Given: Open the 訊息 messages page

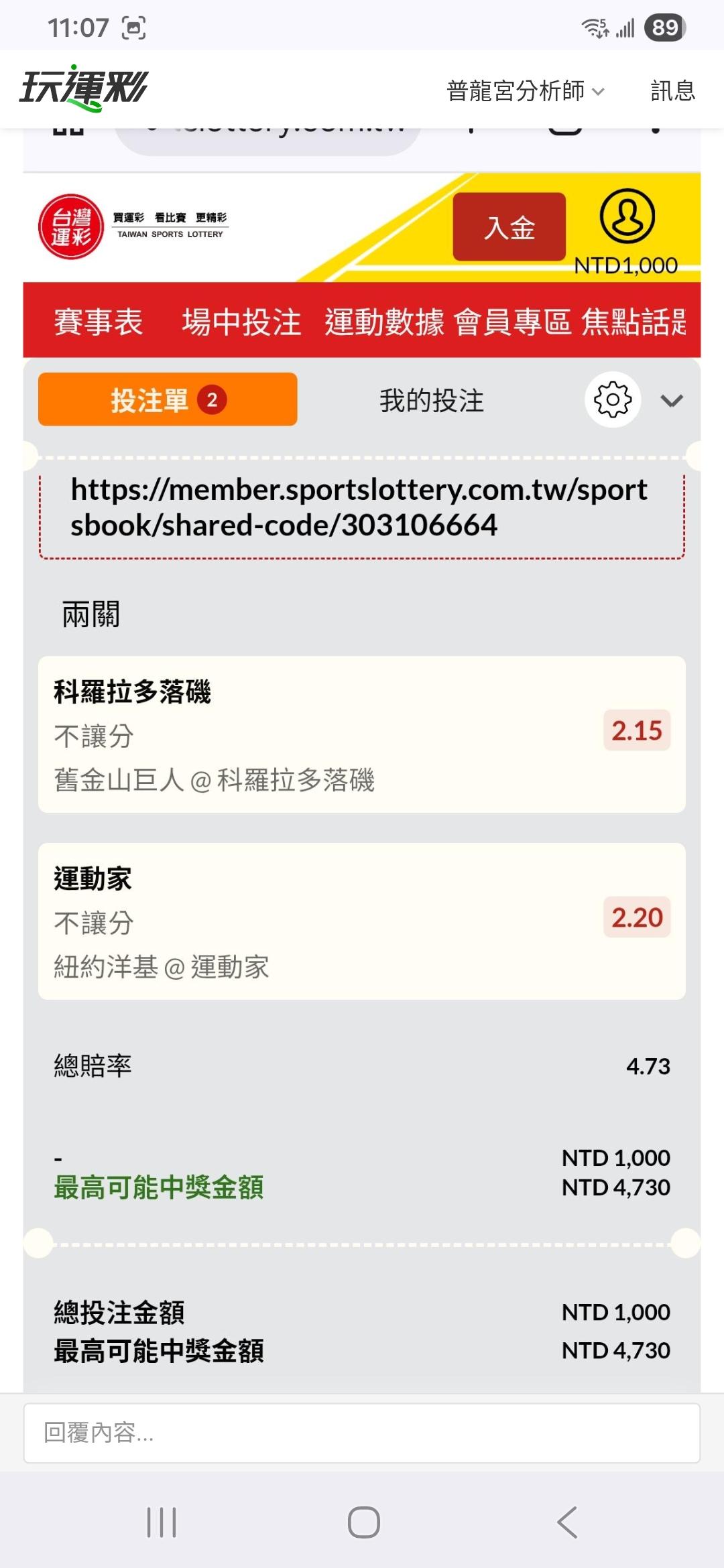Looking at the screenshot, I should tap(672, 90).
